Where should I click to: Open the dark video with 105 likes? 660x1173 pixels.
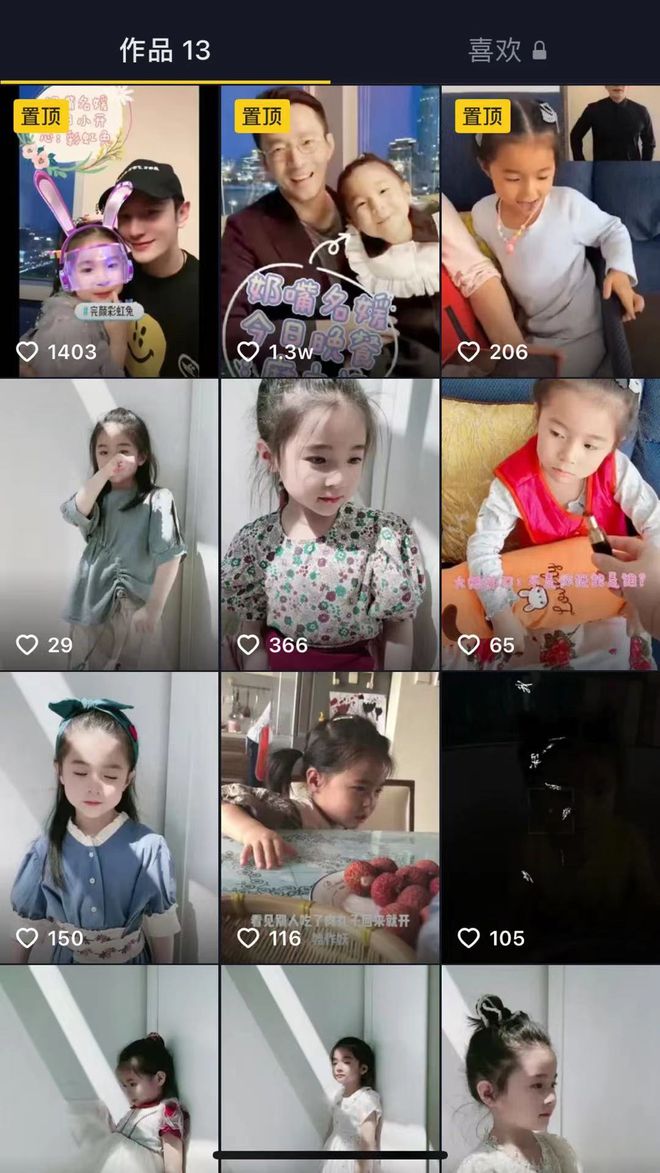[550, 816]
